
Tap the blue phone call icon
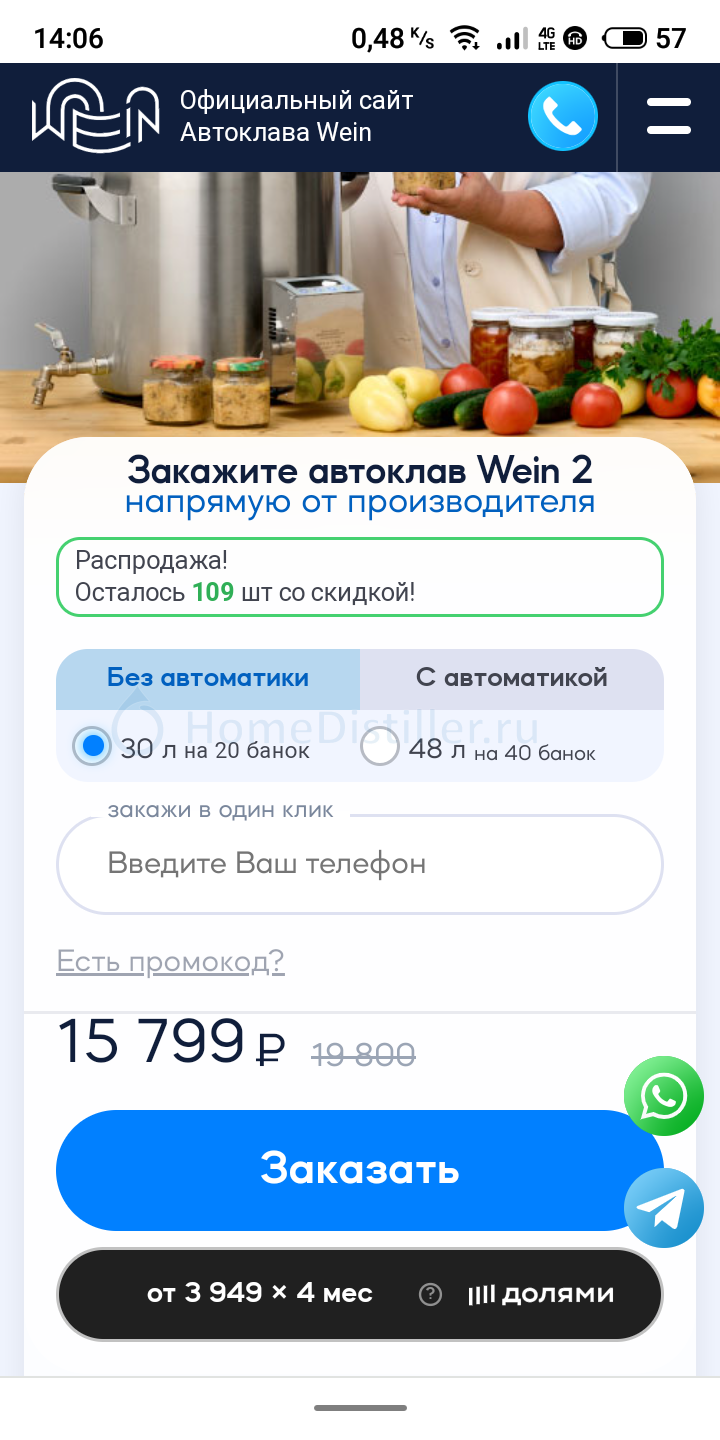point(562,116)
